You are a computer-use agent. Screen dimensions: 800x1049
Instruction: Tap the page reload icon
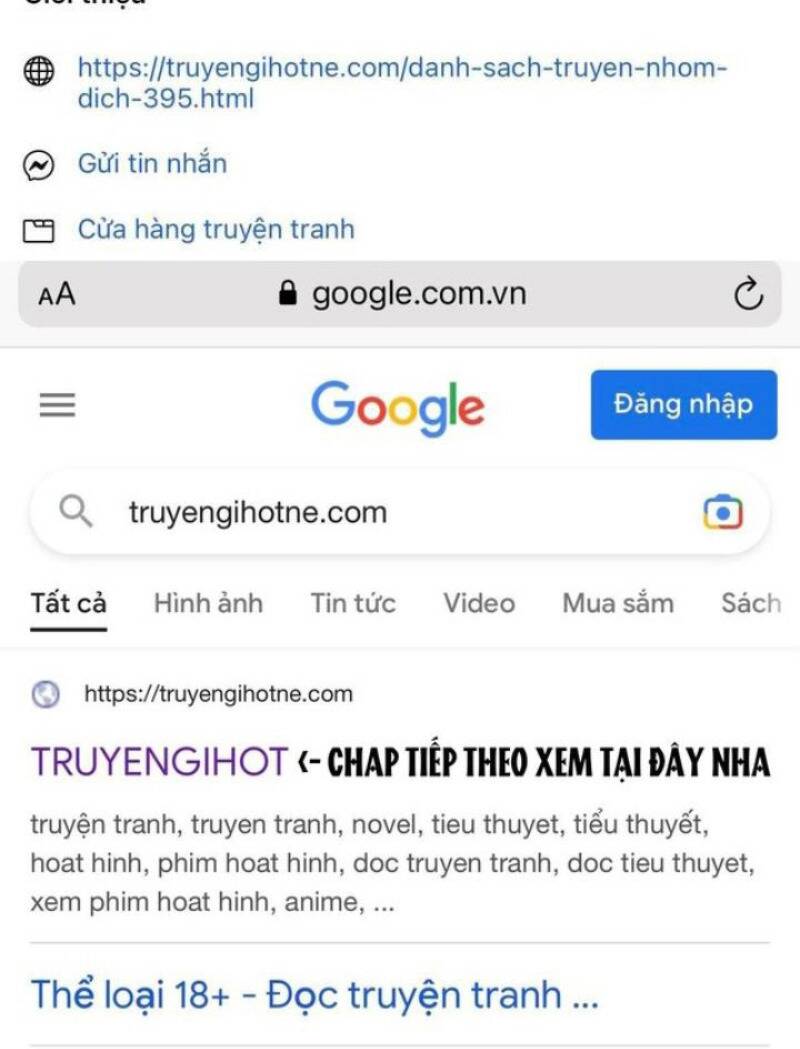746,292
